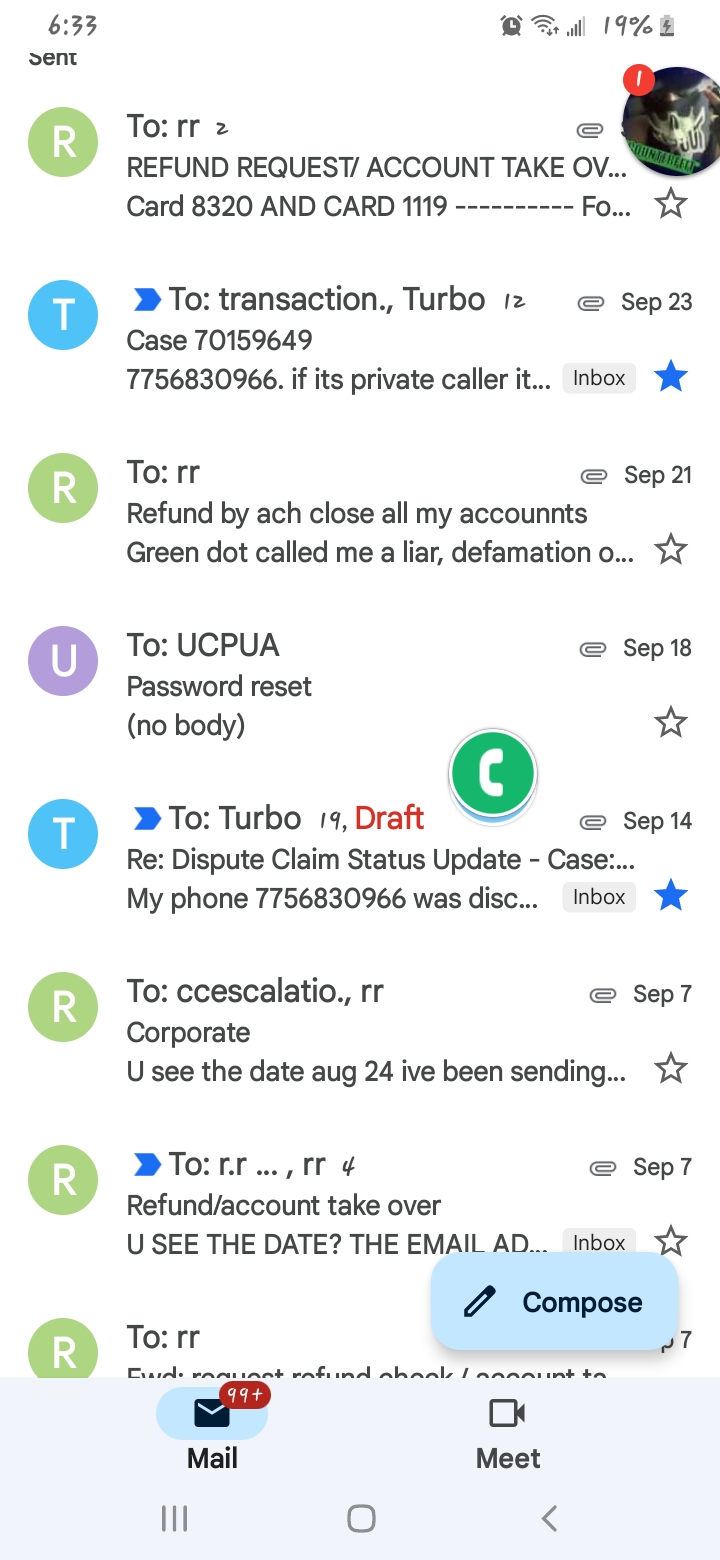The image size is (720, 1560).
Task: Tap the floating green call bubble
Action: pyautogui.click(x=493, y=773)
